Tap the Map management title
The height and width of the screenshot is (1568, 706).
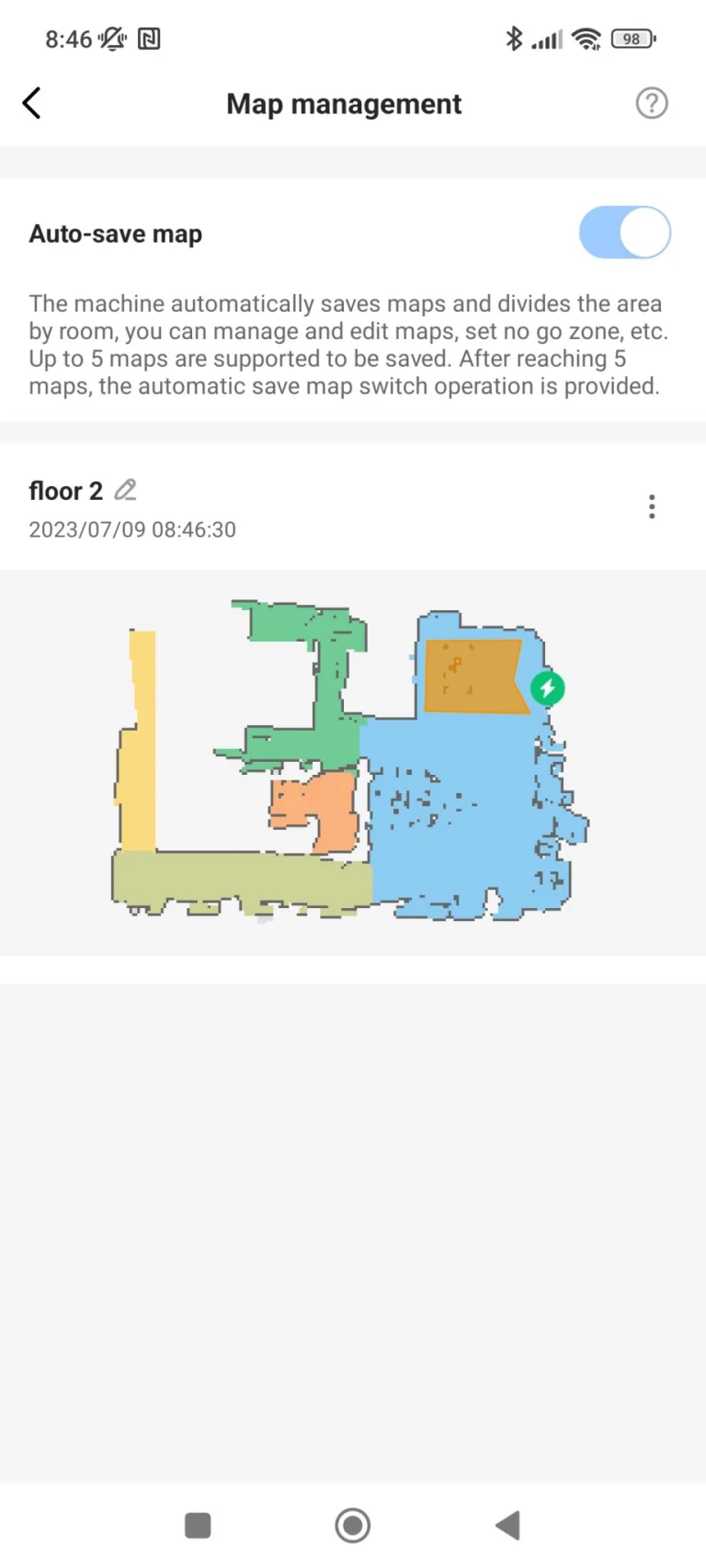click(x=343, y=103)
